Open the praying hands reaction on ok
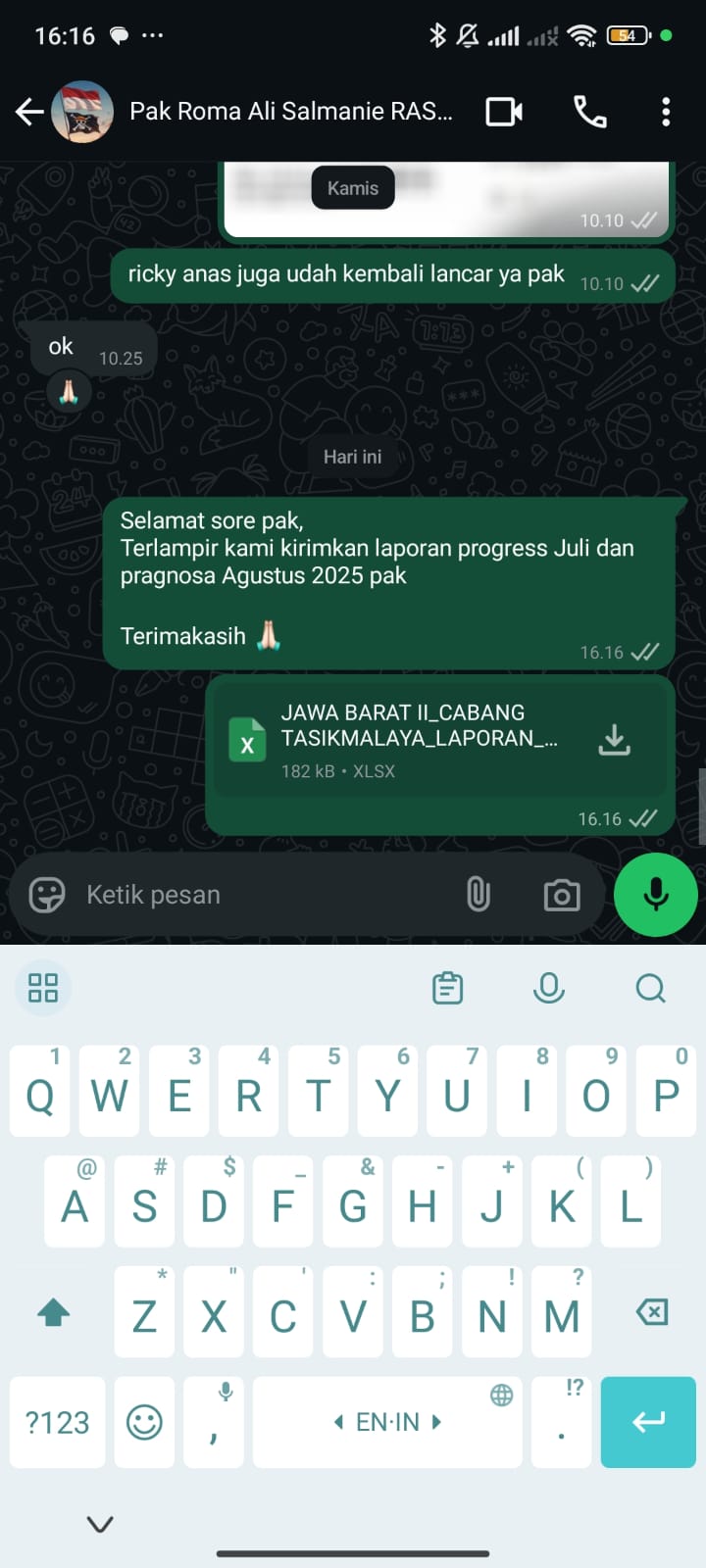This screenshot has width=706, height=1568. [x=69, y=393]
